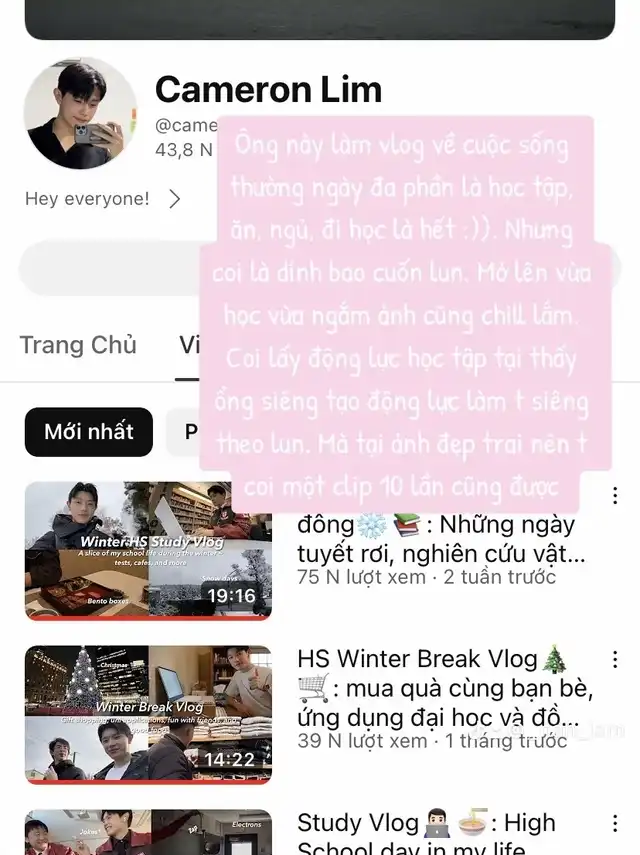Play the HS Winter Break Vlog video

148,714
